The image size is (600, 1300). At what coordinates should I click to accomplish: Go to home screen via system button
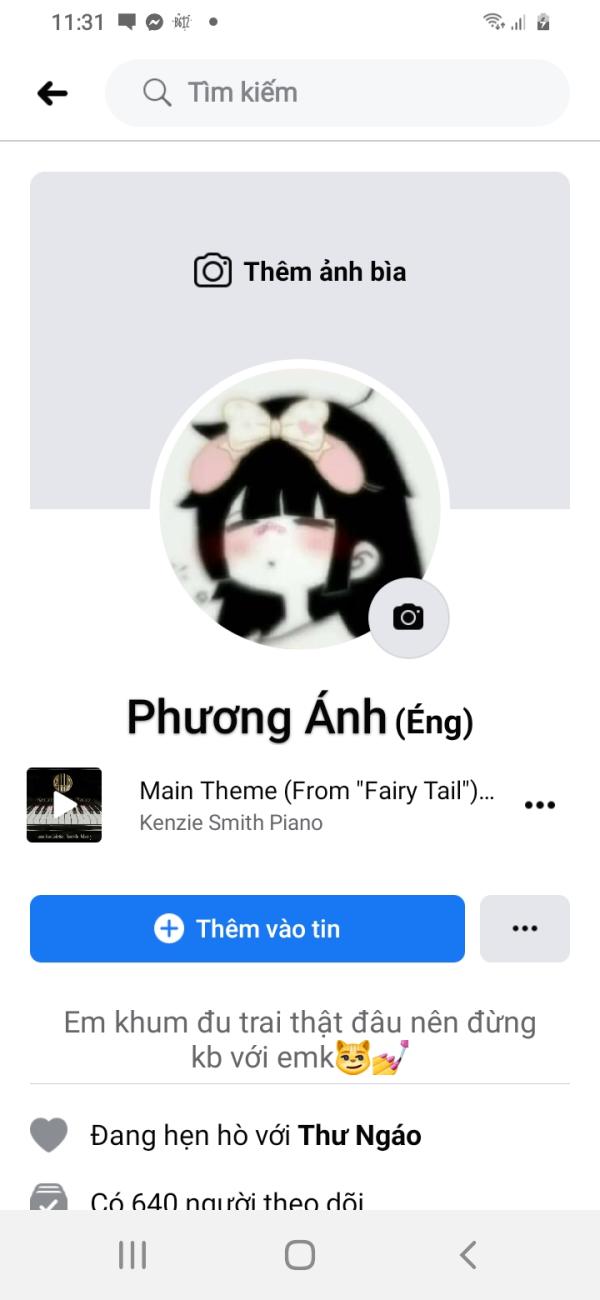(300, 1255)
